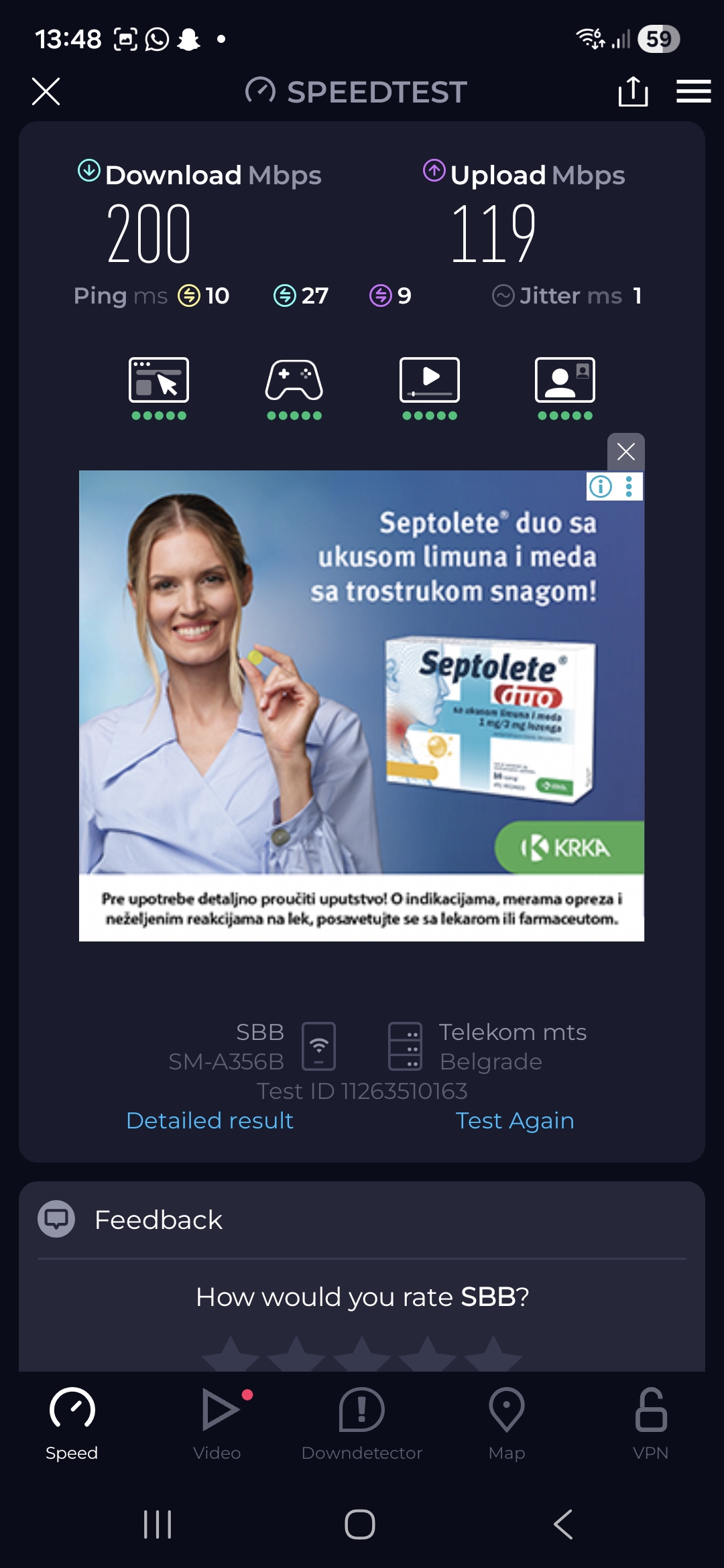The width and height of the screenshot is (724, 1568).
Task: Share the speed test result
Action: tap(633, 91)
